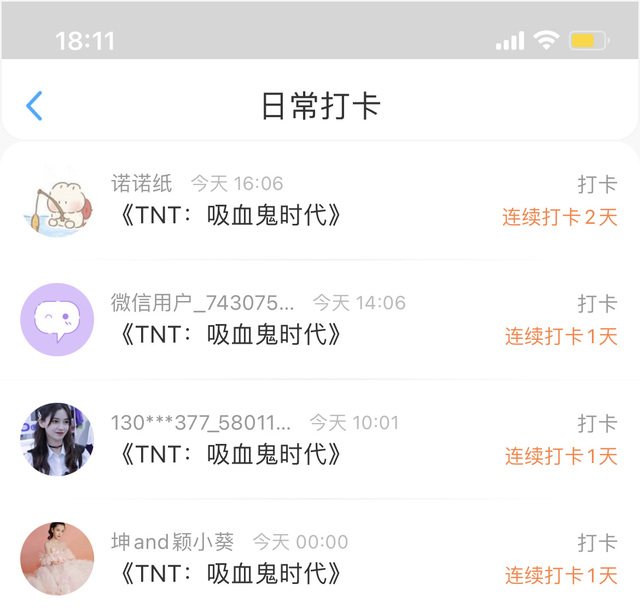Viewport: 640px width, 613px height.
Task: Go back from the 日常打卡 page
Action: pyautogui.click(x=35, y=106)
